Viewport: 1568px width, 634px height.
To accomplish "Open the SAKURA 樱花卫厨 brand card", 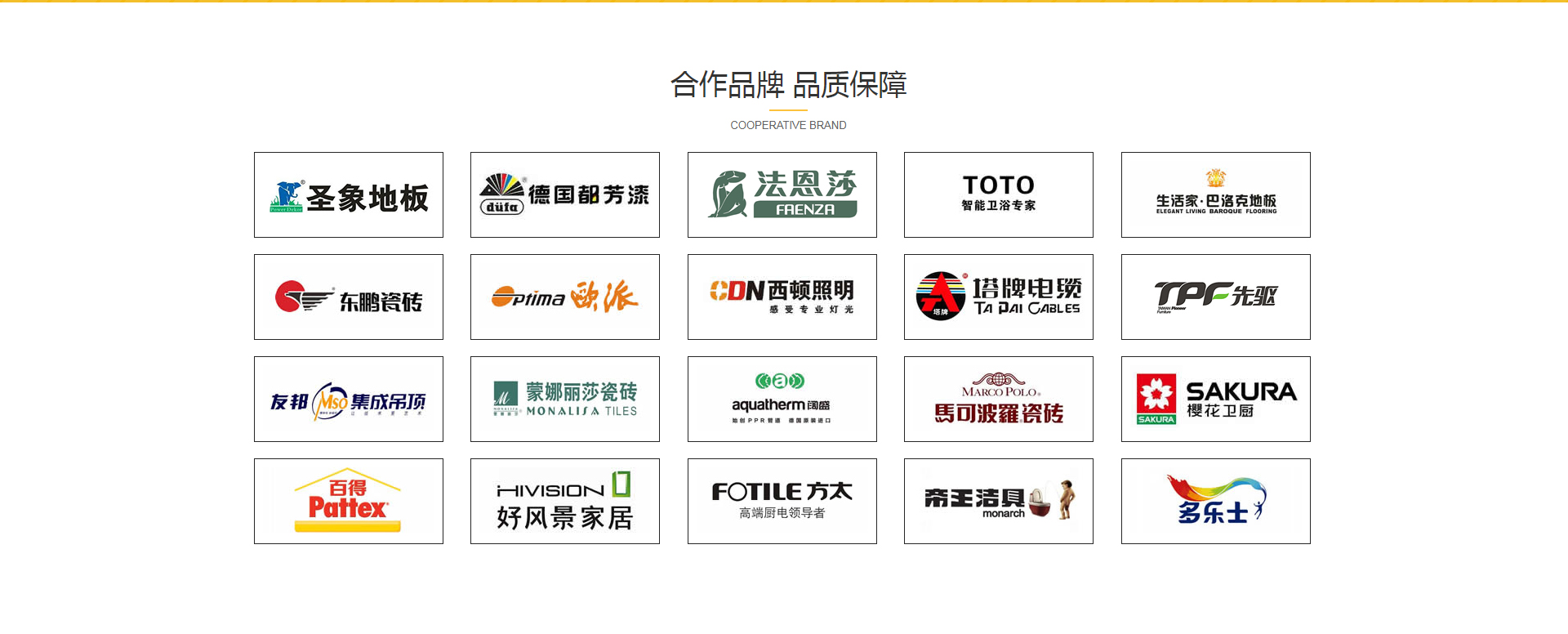I will click(x=1216, y=400).
